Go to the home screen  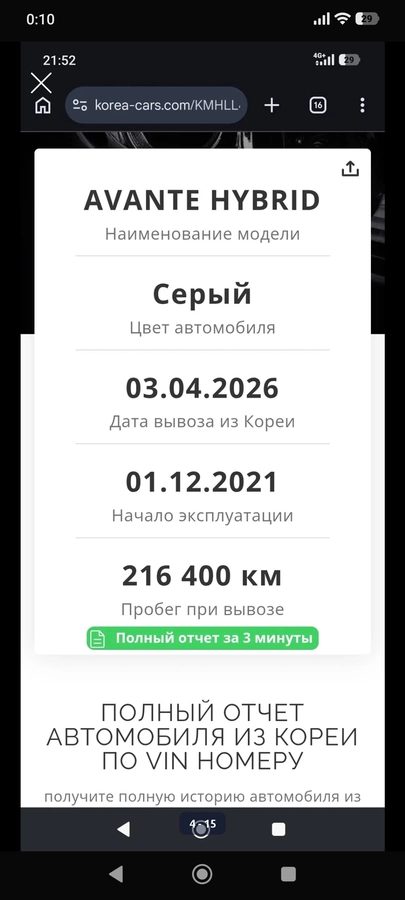point(202,874)
